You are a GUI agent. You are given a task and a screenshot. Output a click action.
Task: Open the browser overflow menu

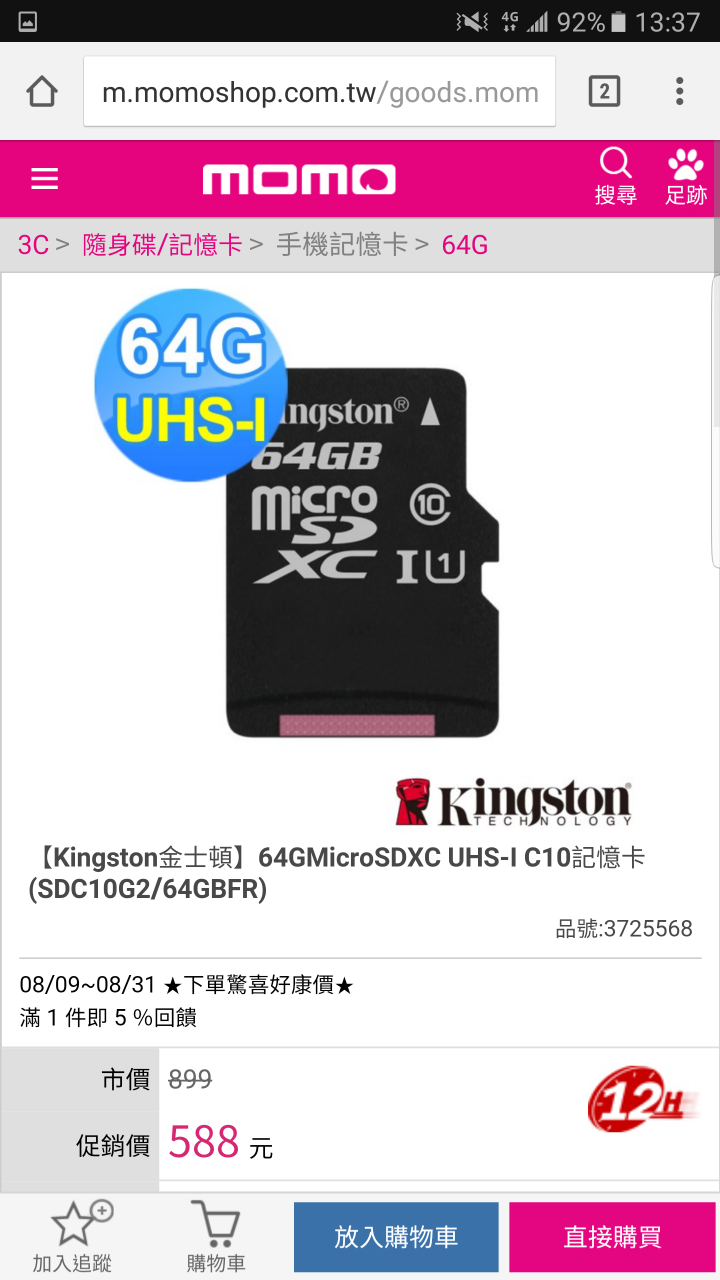[x=679, y=92]
